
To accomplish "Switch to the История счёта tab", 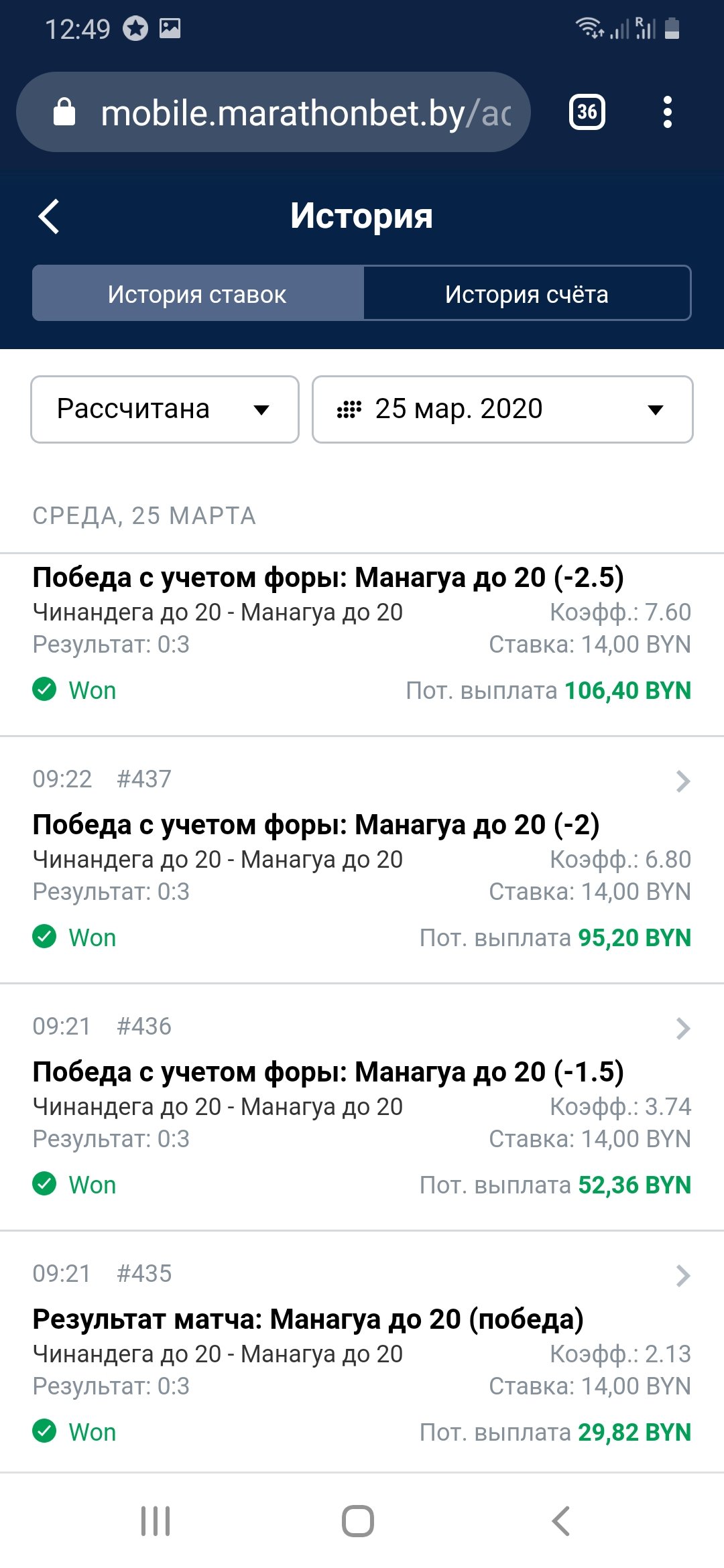I will (527, 293).
